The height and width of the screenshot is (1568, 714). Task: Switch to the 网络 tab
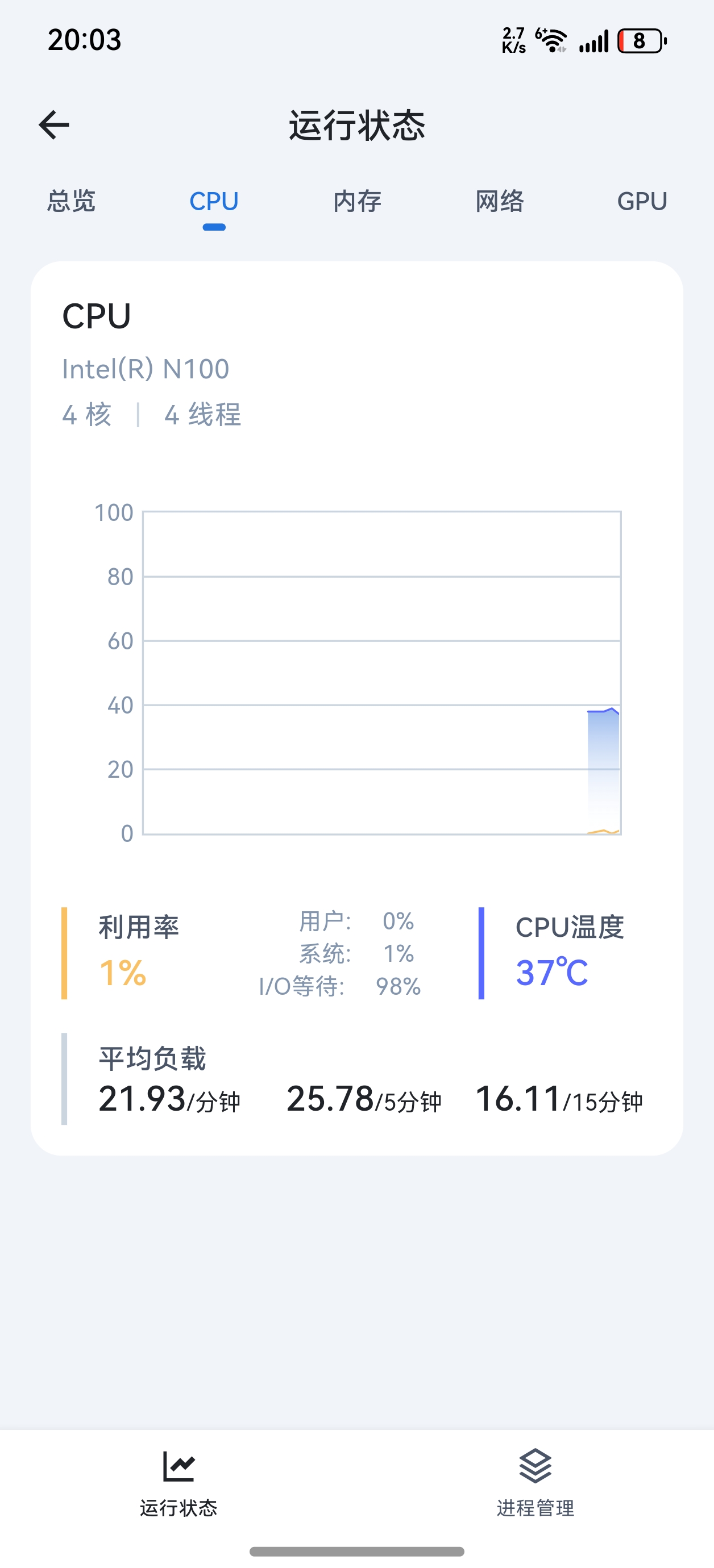pos(500,202)
